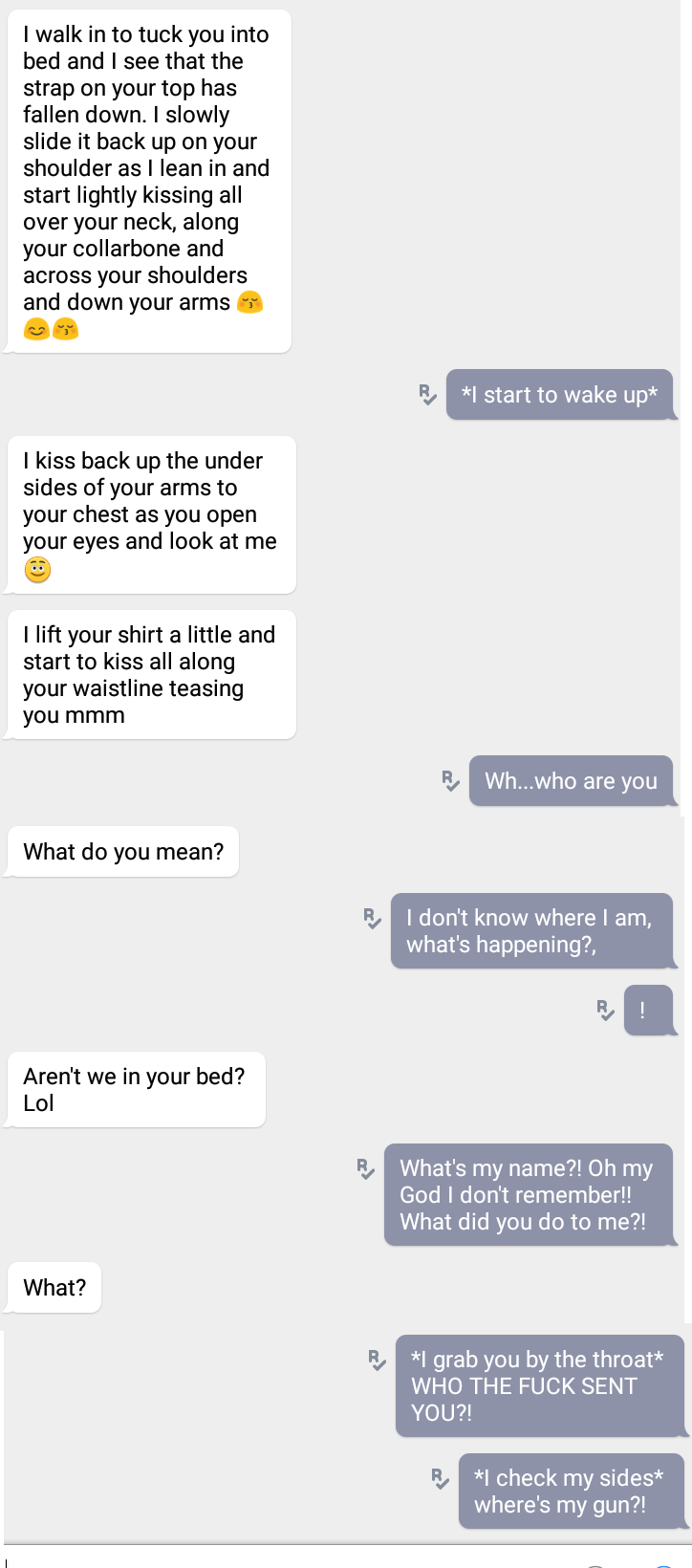Tap the "Aren't we in your bed? Lol" bubble
This screenshot has height=1568, width=692.
pyautogui.click(x=134, y=1089)
